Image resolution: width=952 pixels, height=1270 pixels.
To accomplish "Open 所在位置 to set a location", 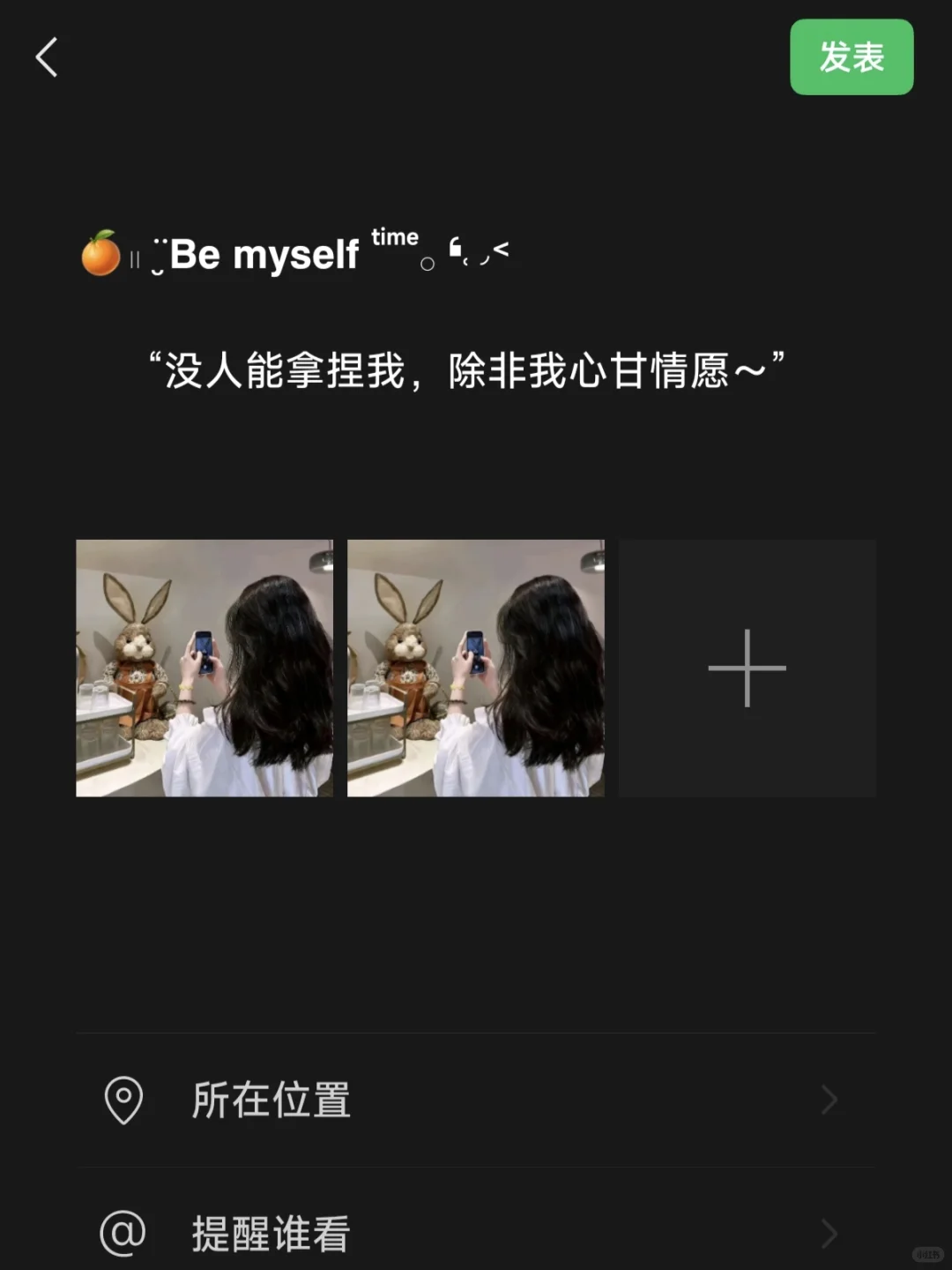I will coord(476,1100).
